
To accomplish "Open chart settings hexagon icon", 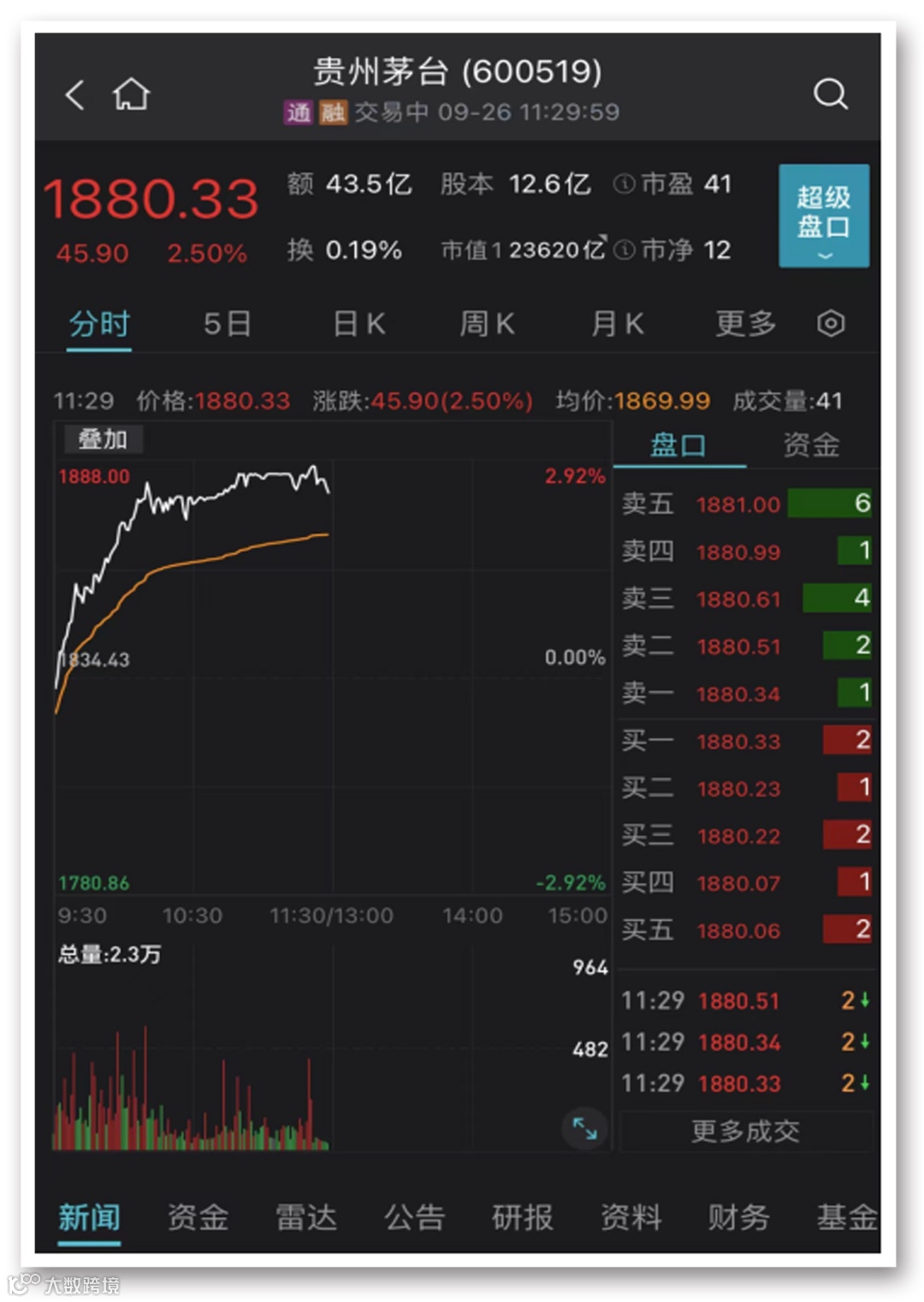I will click(831, 324).
